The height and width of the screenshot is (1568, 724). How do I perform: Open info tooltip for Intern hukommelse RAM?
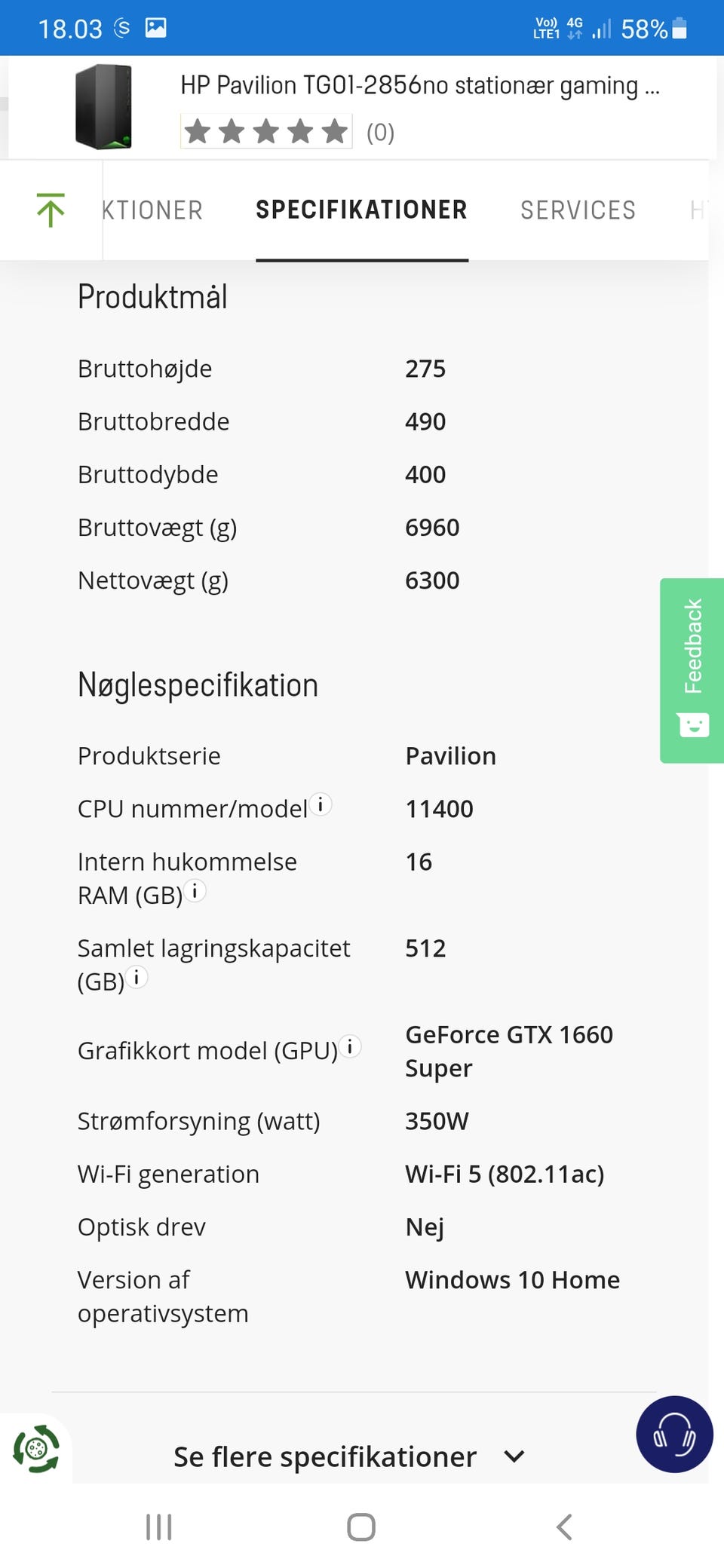click(x=197, y=891)
